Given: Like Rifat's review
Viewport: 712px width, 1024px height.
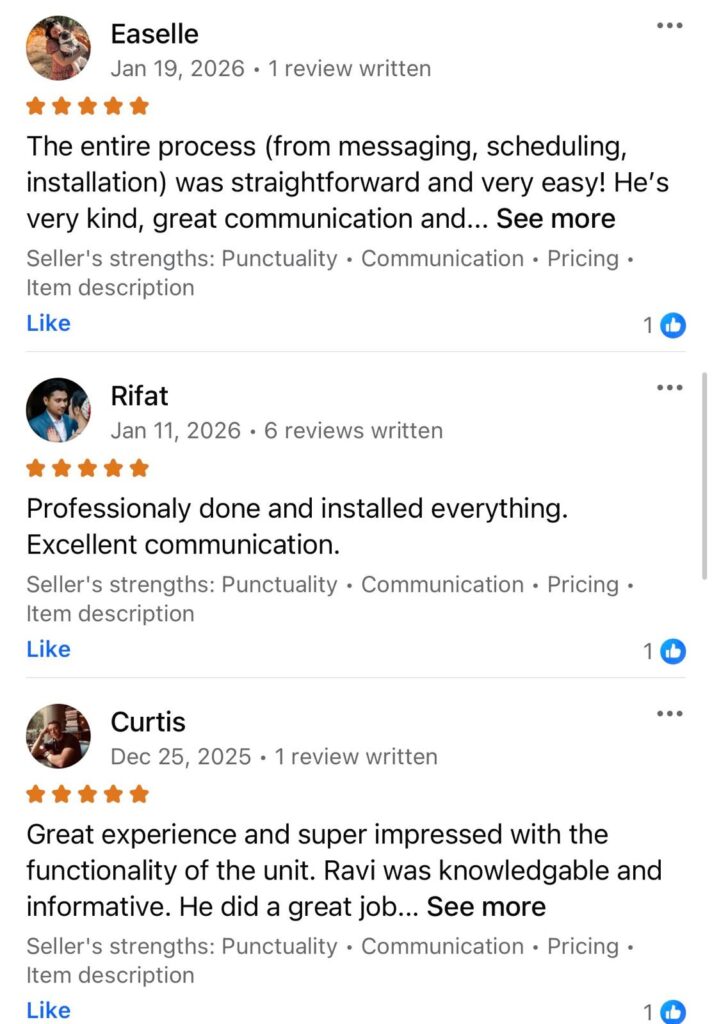Looking at the screenshot, I should click(x=48, y=649).
